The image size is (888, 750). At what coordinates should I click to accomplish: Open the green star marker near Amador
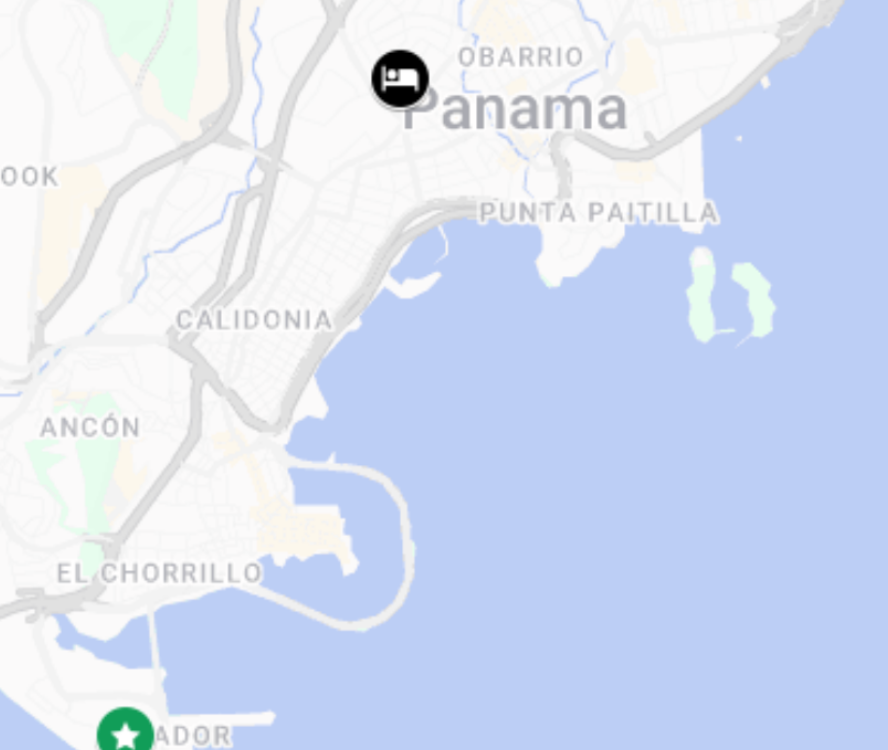coord(126,733)
